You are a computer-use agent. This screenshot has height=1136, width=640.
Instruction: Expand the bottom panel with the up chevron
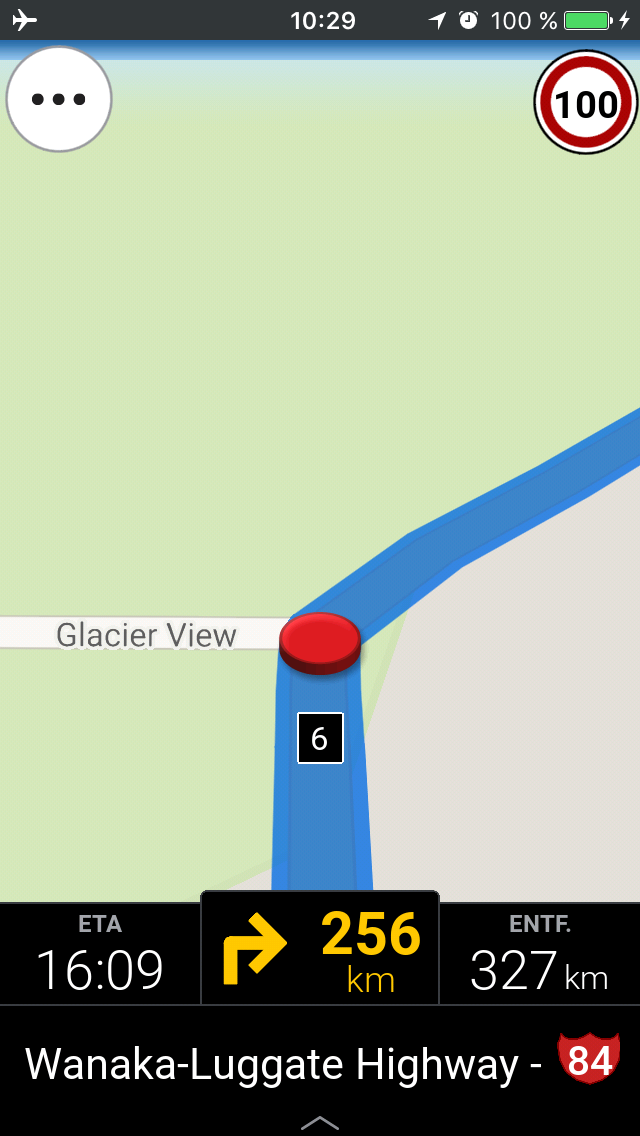[x=320, y=1122]
